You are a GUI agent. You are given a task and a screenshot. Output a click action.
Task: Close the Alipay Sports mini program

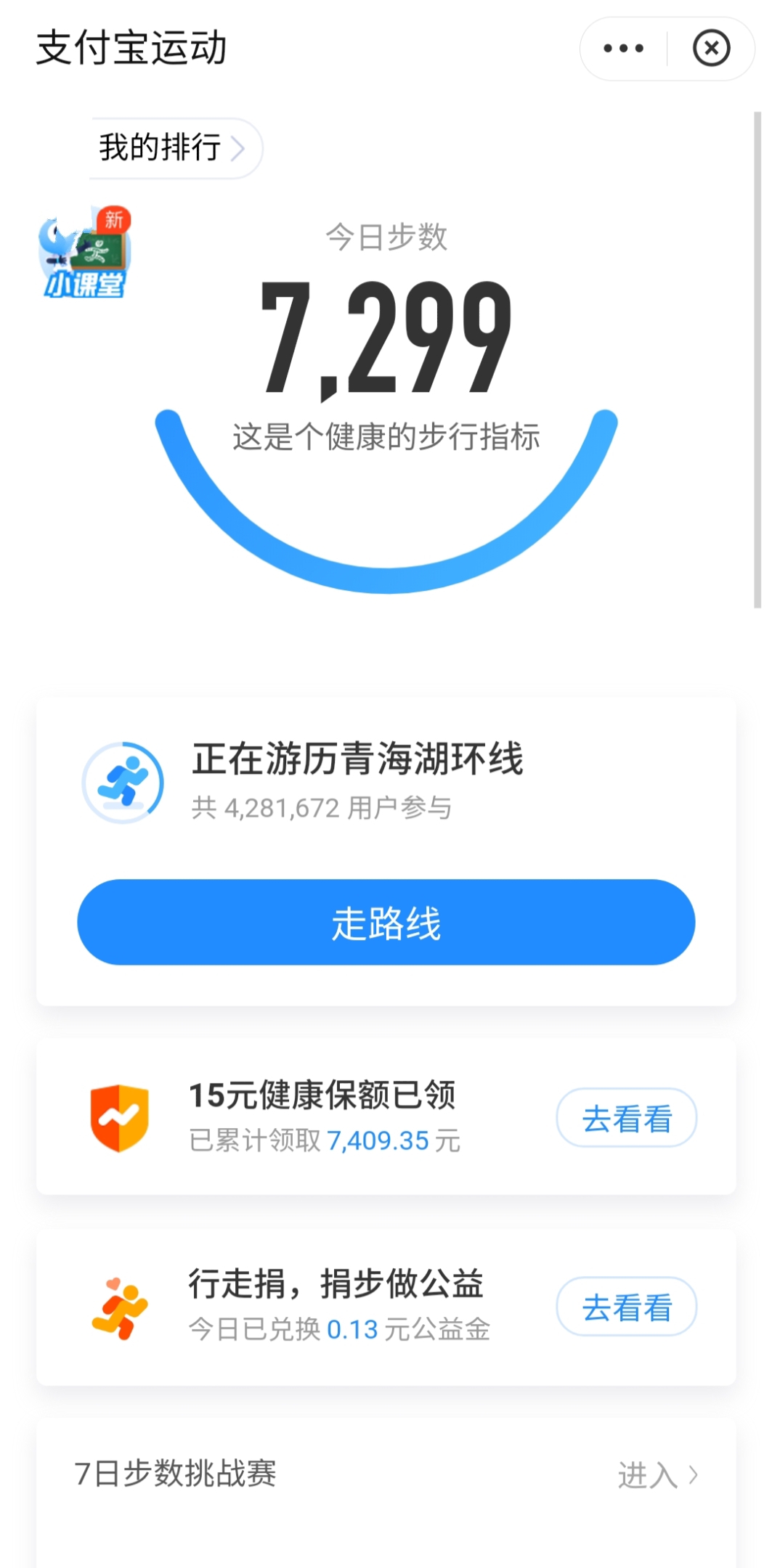(711, 49)
